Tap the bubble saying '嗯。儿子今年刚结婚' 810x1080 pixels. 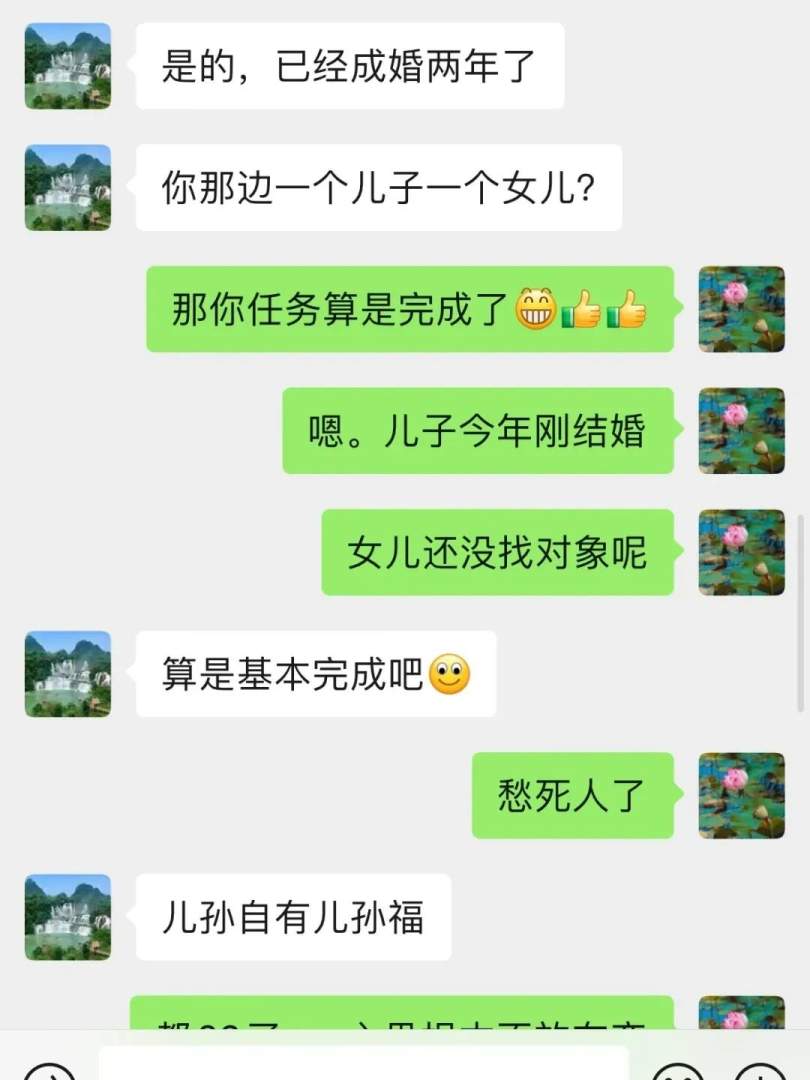[477, 432]
